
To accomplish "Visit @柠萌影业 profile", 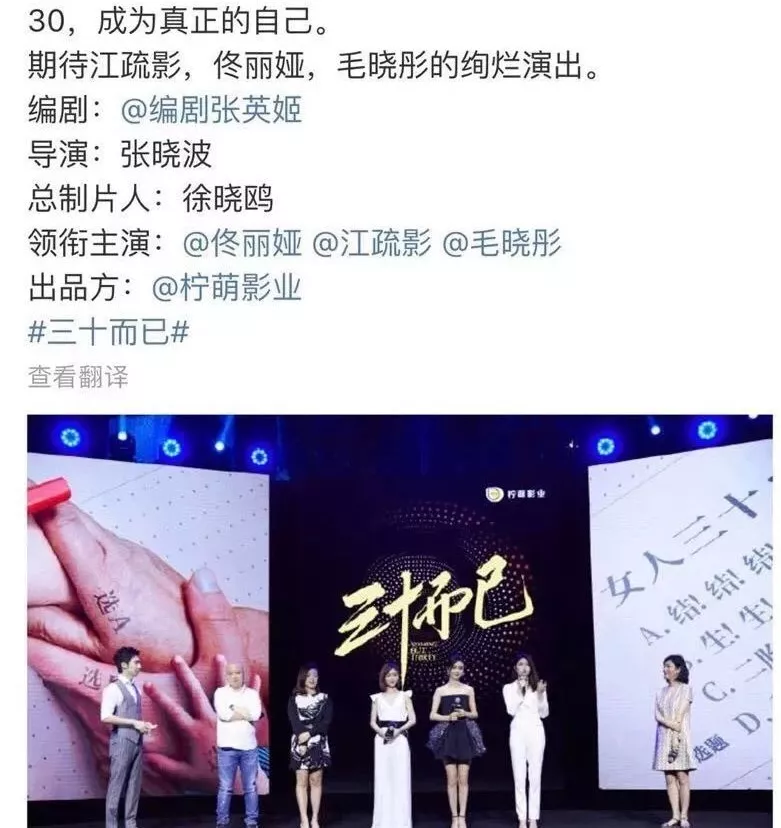I will 226,288.
